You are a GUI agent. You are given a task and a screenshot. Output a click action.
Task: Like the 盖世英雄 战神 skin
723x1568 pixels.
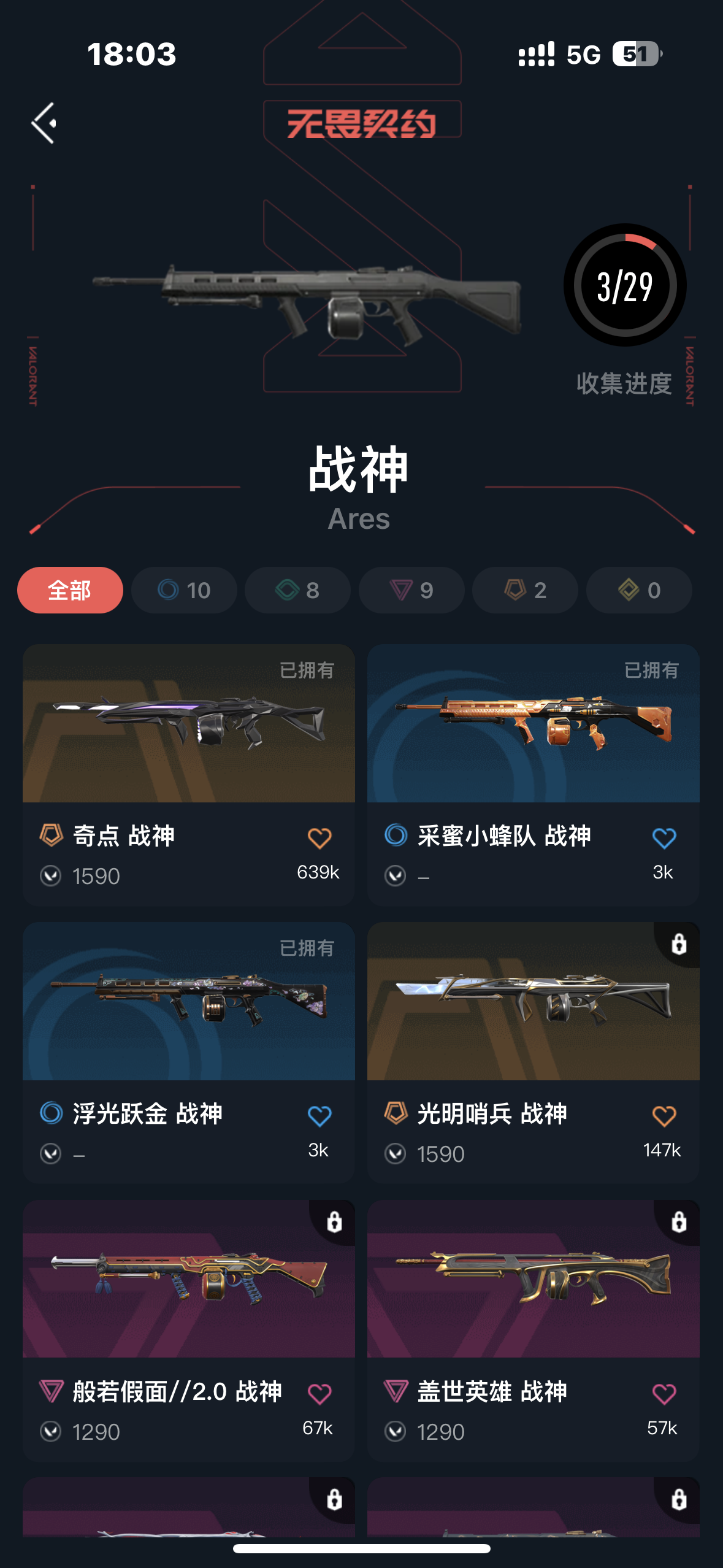(664, 1394)
